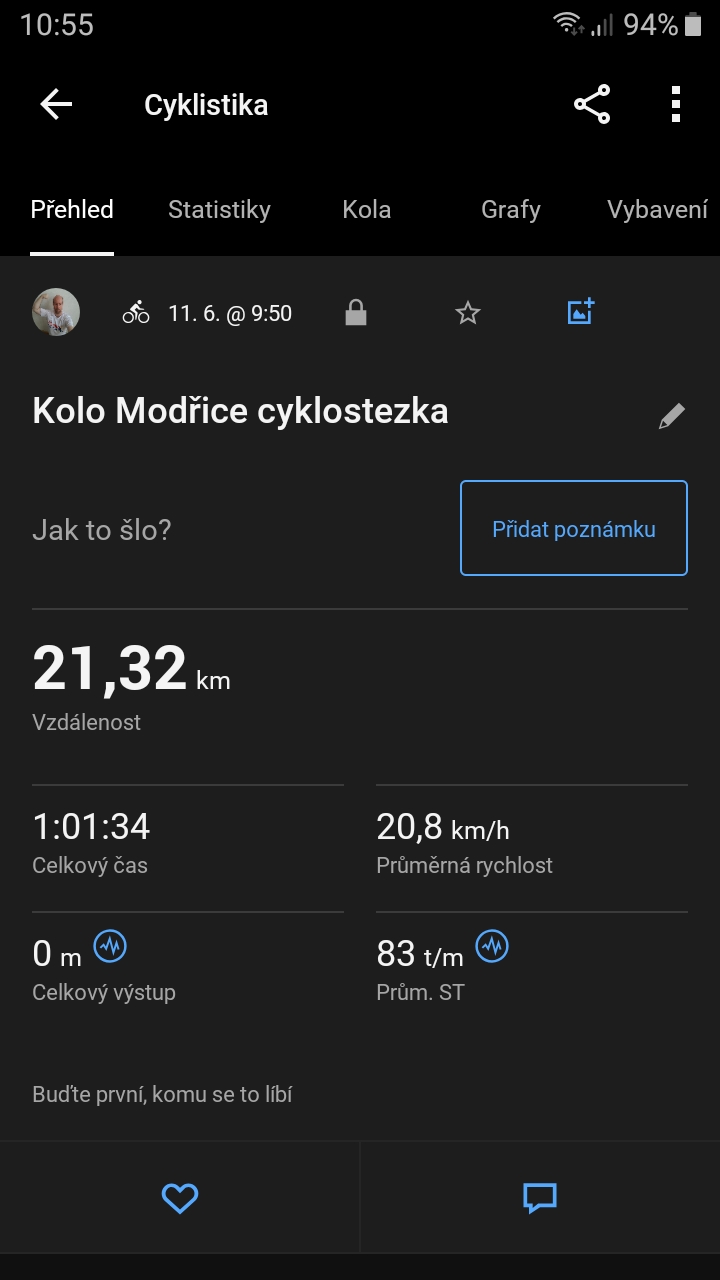The height and width of the screenshot is (1280, 720).
Task: Mark activity as favorite with star
Action: (468, 314)
